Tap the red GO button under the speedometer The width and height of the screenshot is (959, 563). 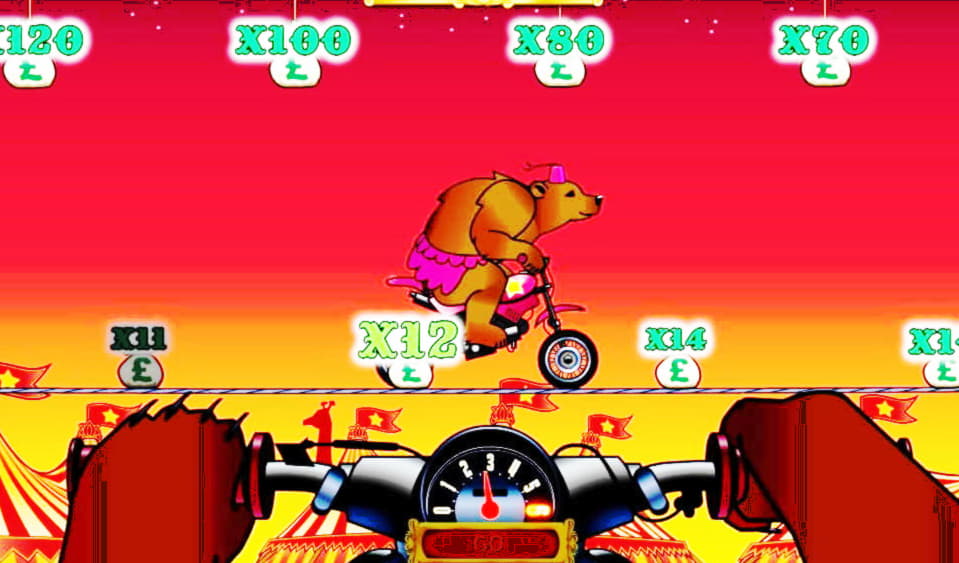(489, 543)
